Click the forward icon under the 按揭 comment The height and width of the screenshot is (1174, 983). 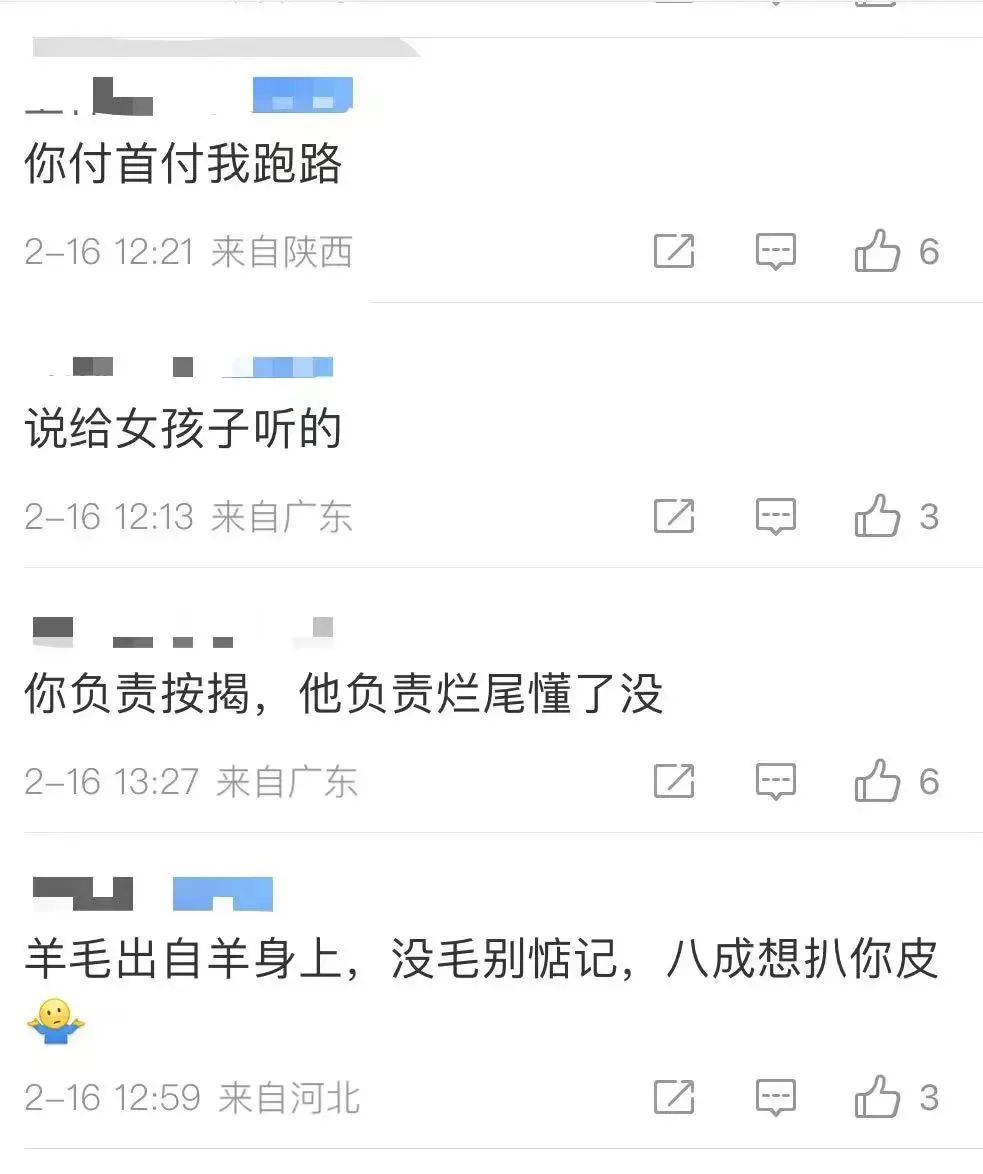(676, 782)
